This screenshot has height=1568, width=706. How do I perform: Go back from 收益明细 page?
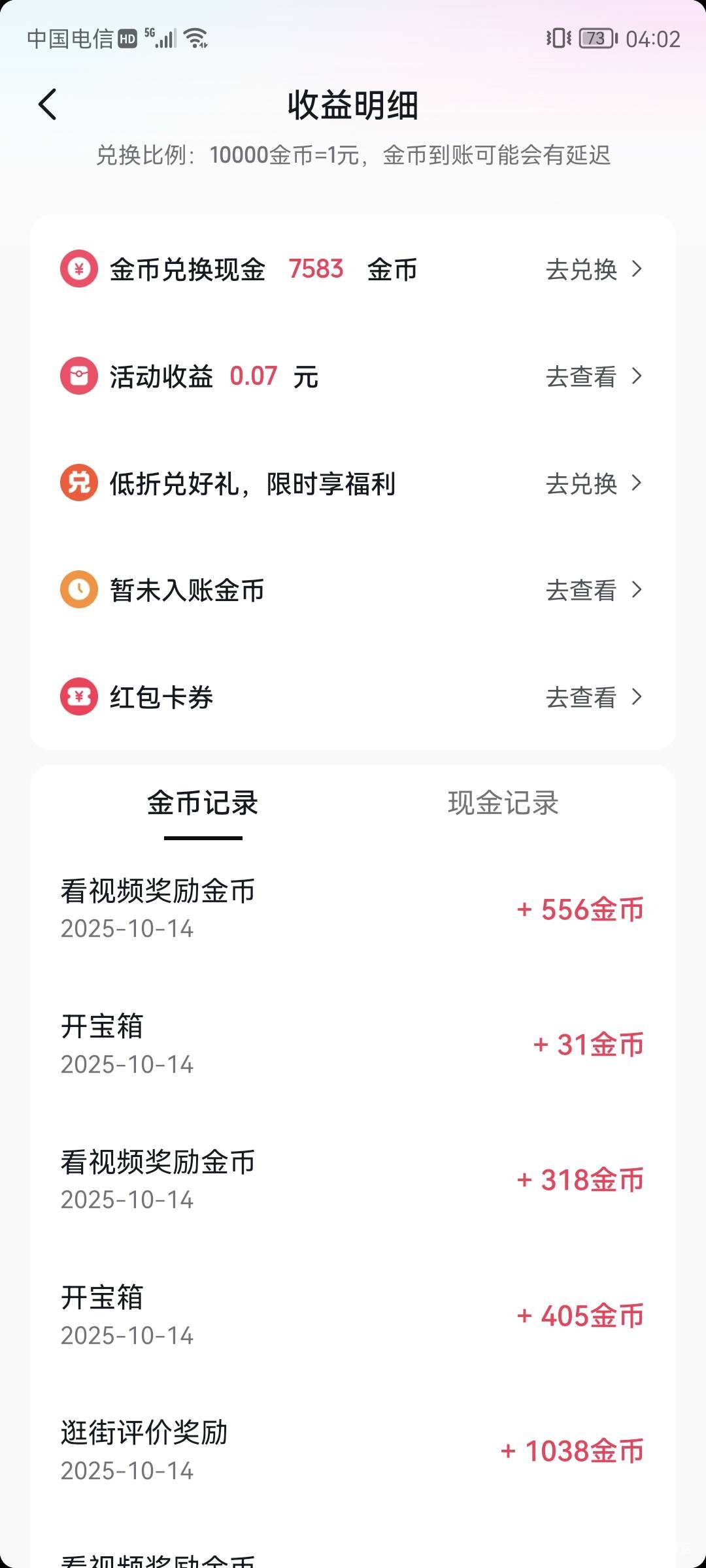pyautogui.click(x=48, y=105)
